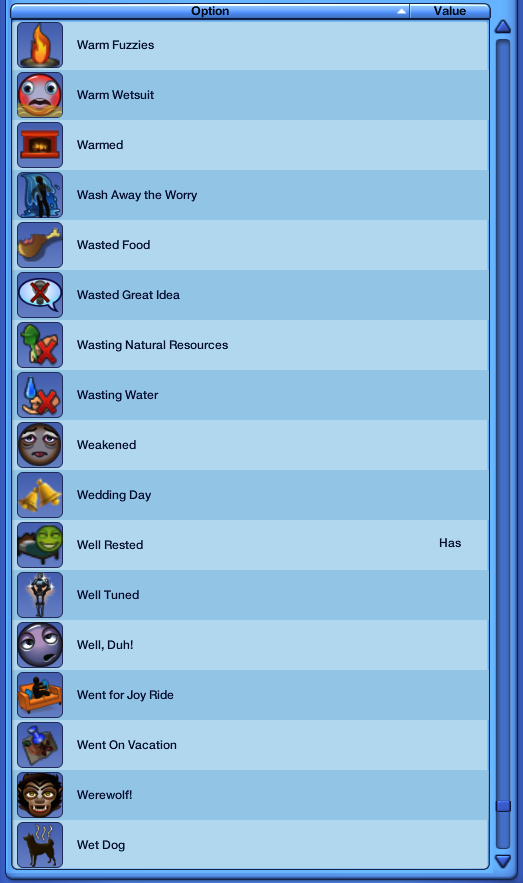Choose Wasted Great Idea
Viewport: 523px width, 883px height.
point(250,295)
